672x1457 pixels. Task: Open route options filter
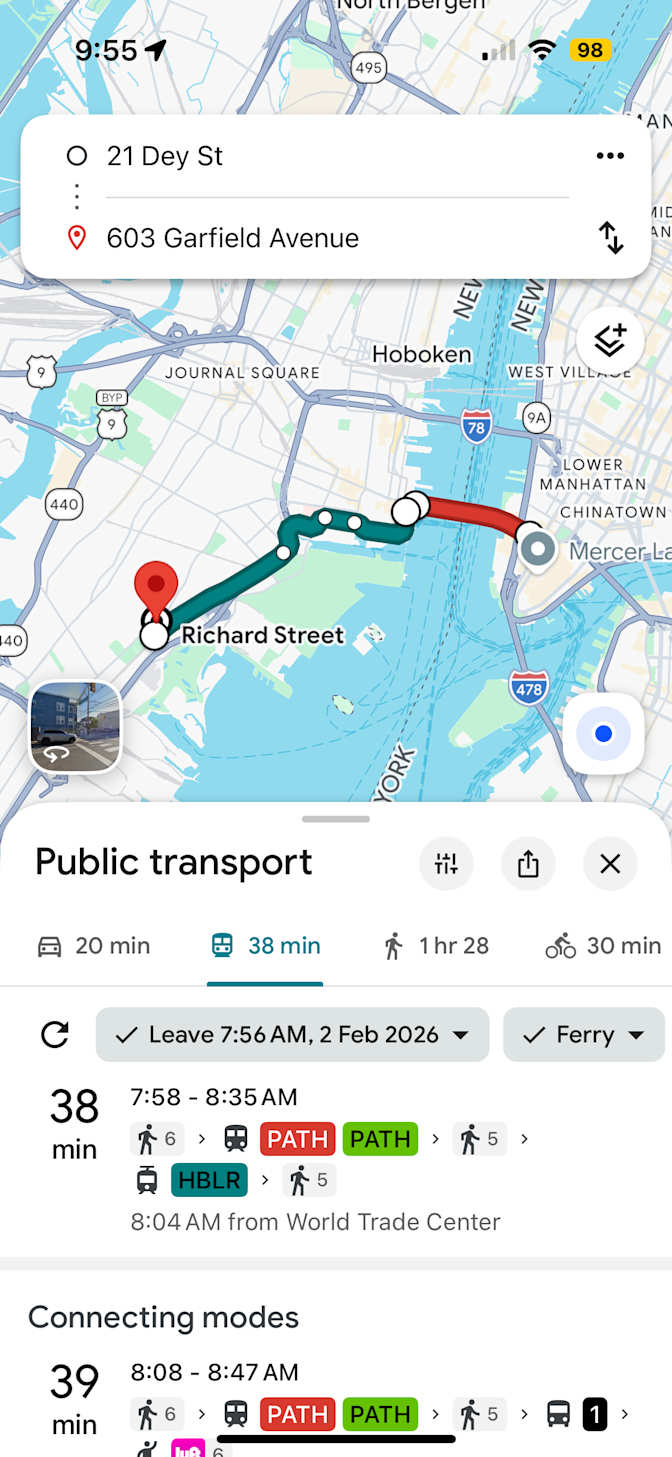pyautogui.click(x=446, y=863)
